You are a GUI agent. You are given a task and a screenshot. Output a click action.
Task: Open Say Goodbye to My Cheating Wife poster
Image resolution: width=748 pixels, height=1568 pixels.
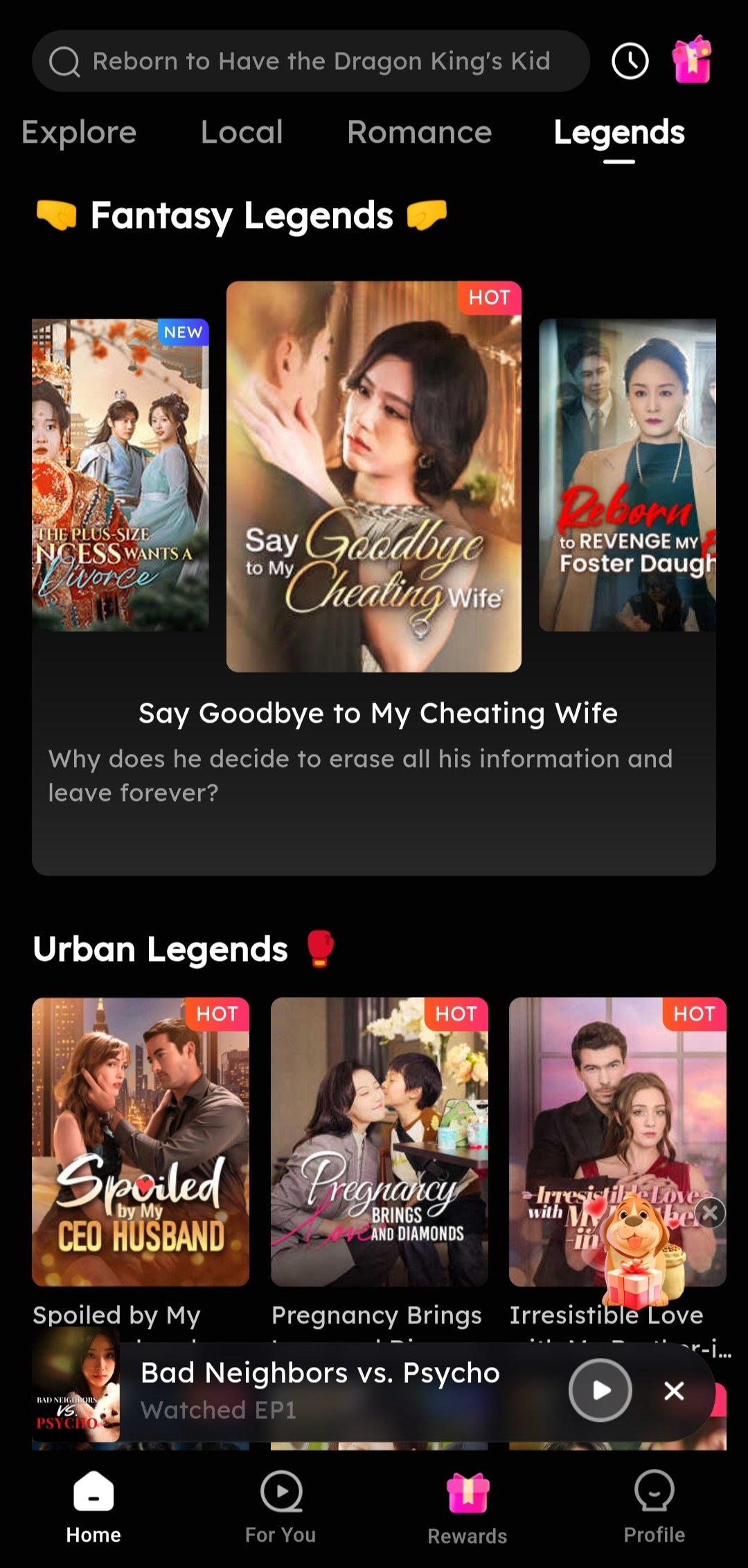[374, 476]
